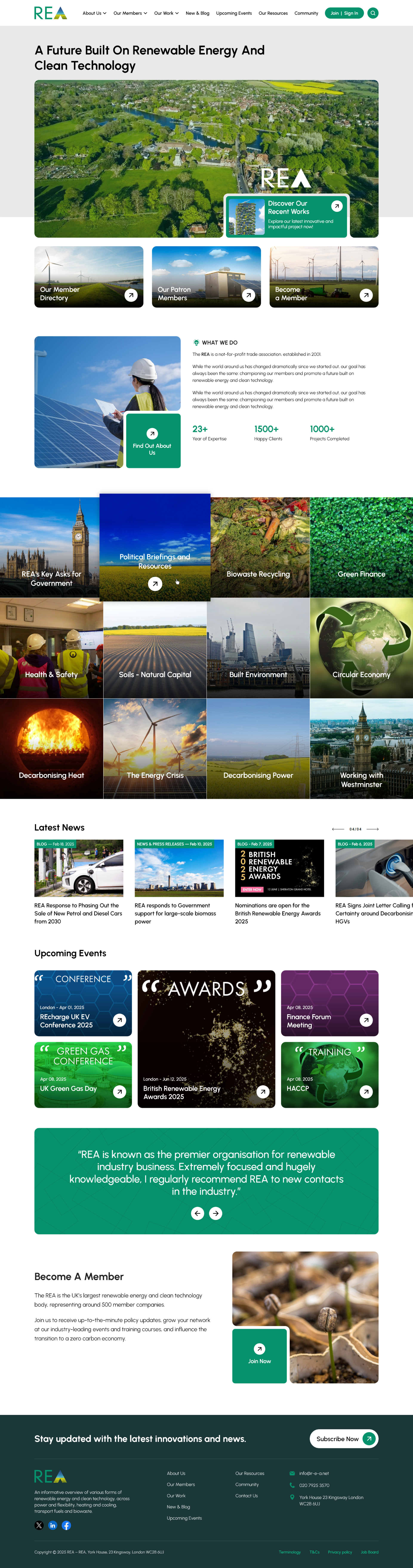Image resolution: width=413 pixels, height=1568 pixels.
Task: Open the search icon in header
Action: click(x=373, y=13)
